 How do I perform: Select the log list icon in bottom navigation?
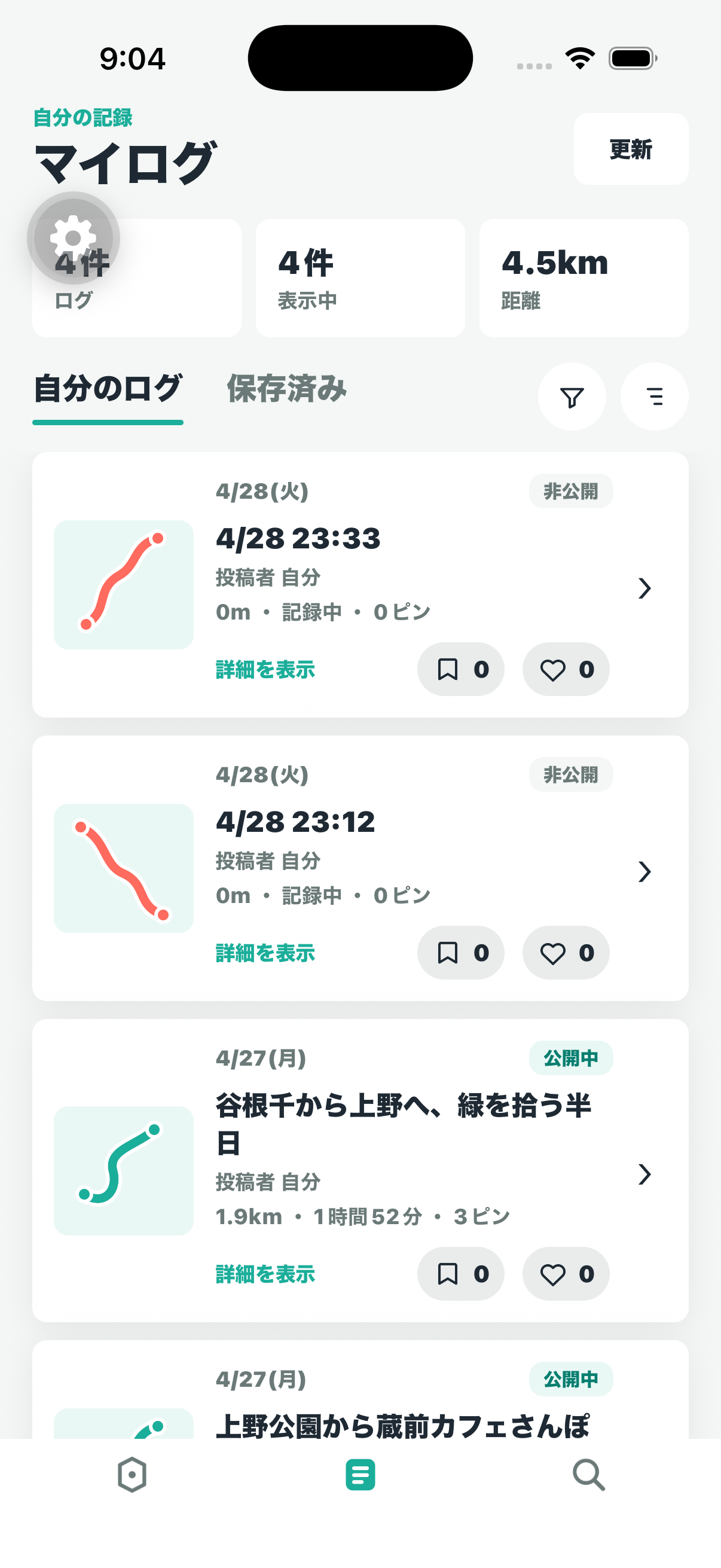(x=360, y=1475)
